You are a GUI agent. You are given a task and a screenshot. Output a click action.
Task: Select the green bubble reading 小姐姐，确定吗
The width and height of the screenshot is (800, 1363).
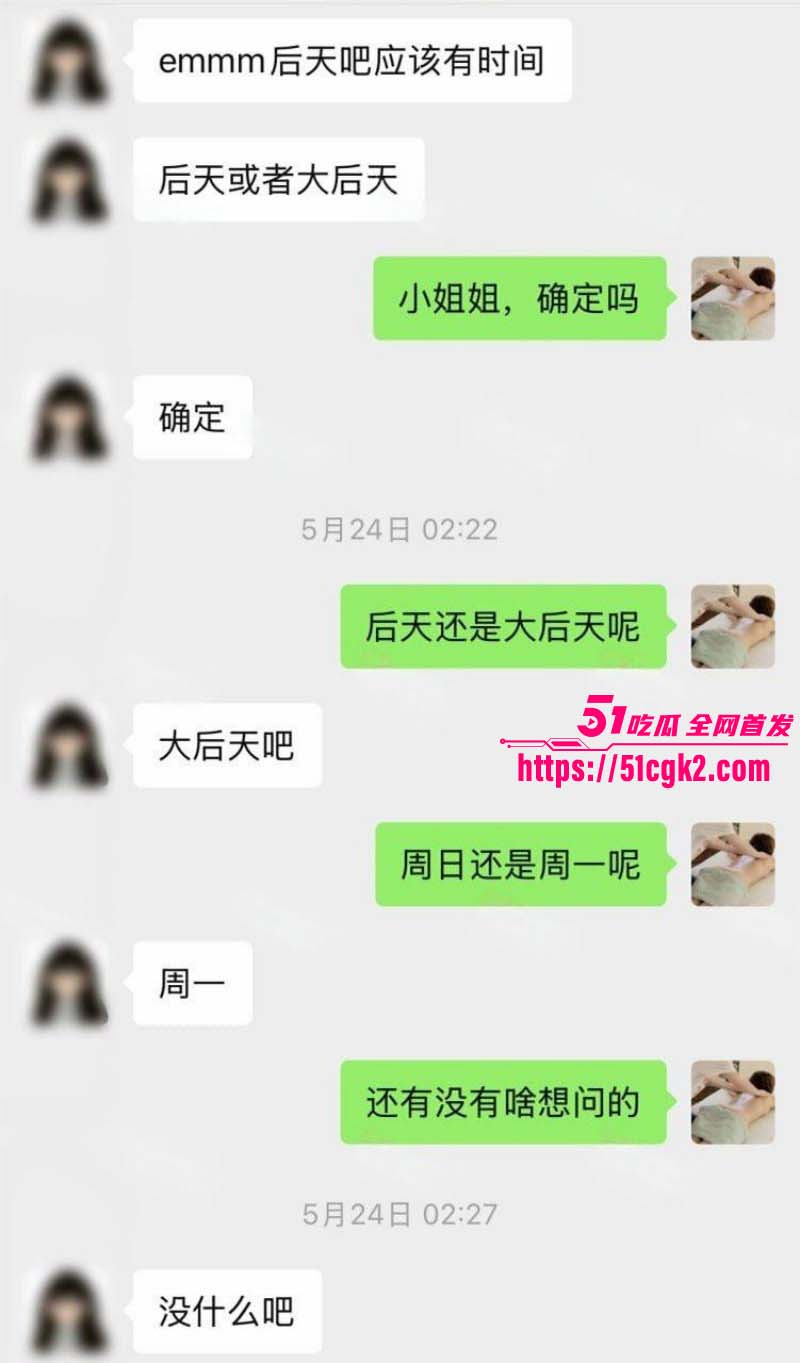pyautogui.click(x=520, y=300)
